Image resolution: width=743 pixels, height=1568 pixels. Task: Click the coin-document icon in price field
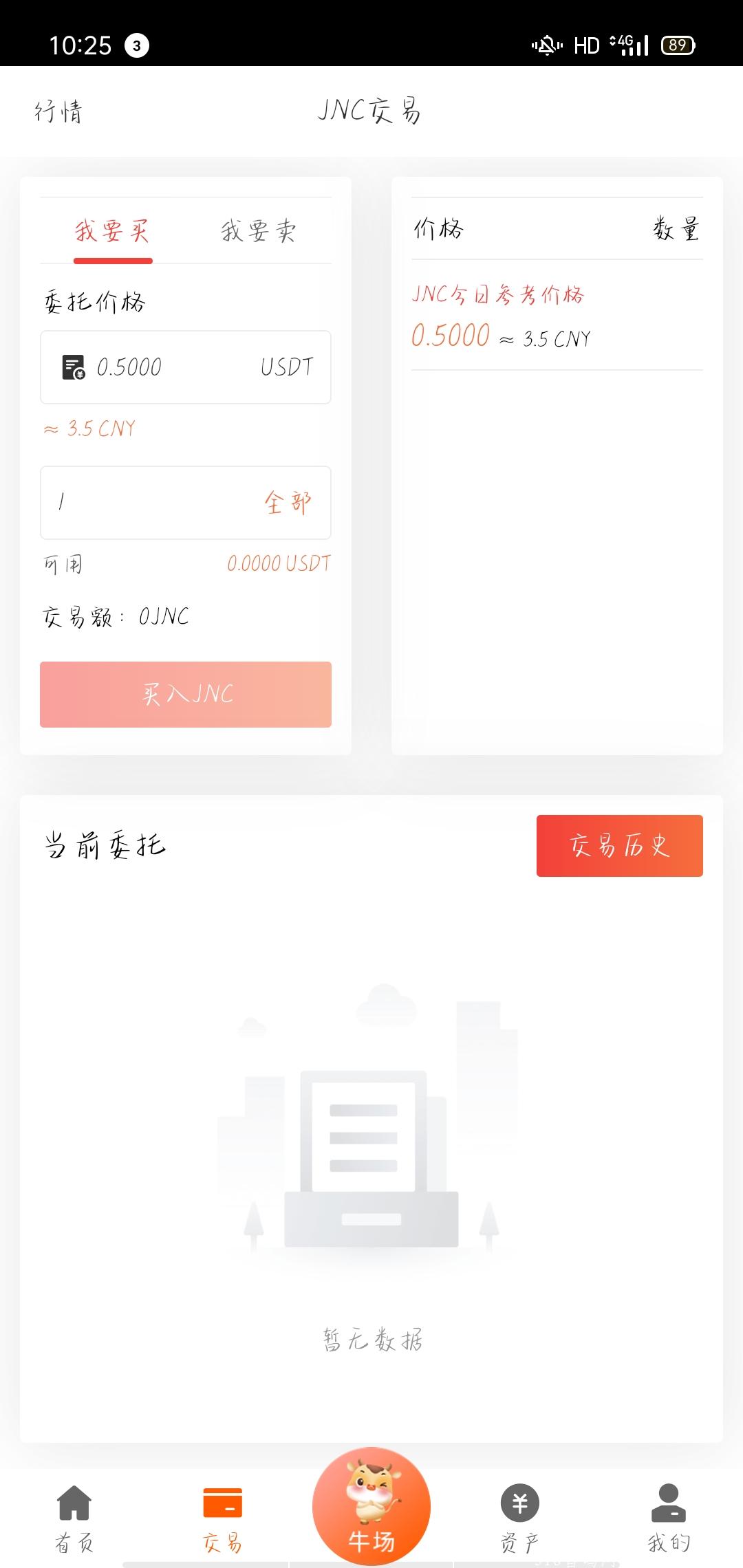(74, 367)
